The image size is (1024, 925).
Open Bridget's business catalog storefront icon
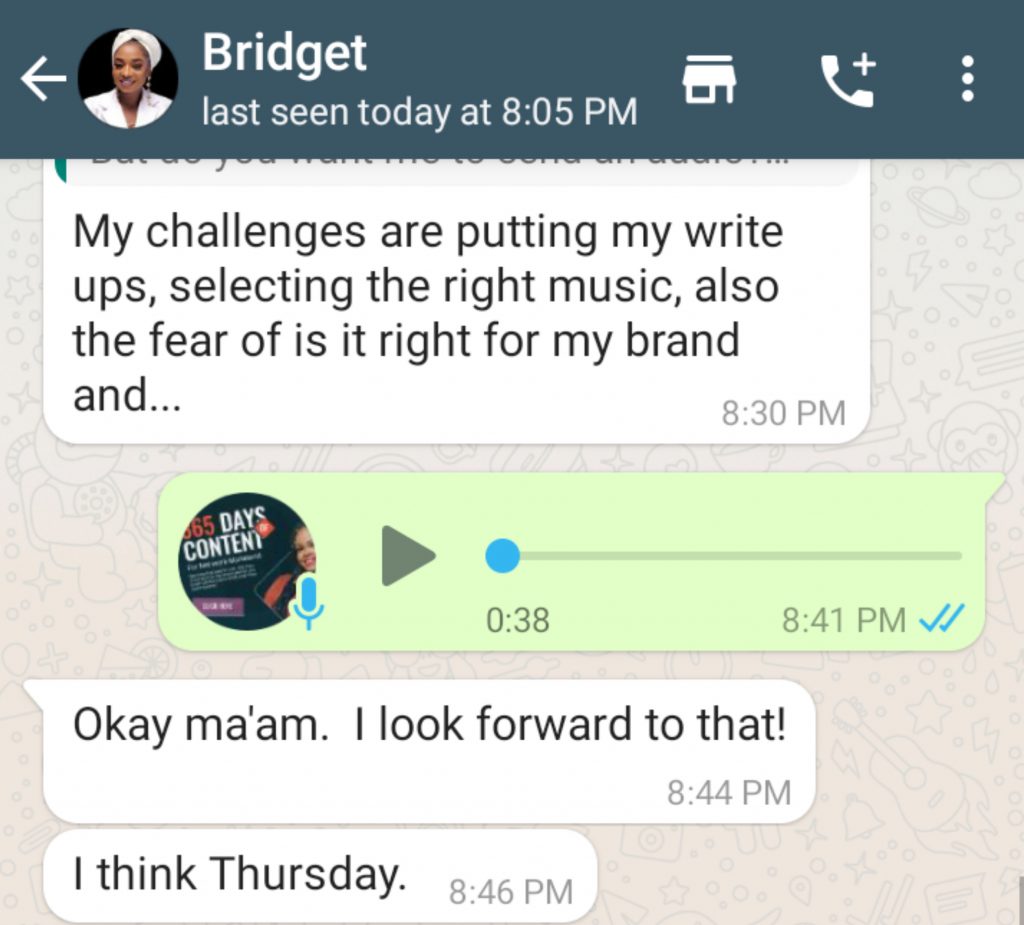[x=709, y=79]
